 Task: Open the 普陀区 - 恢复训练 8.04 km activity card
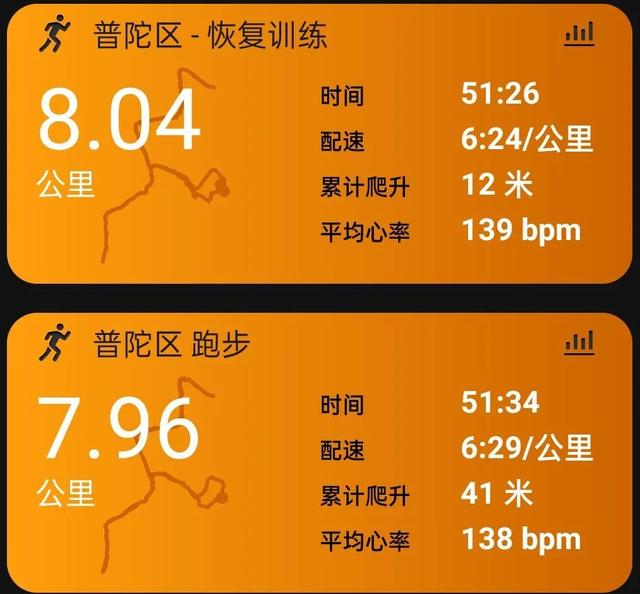[x=320, y=144]
